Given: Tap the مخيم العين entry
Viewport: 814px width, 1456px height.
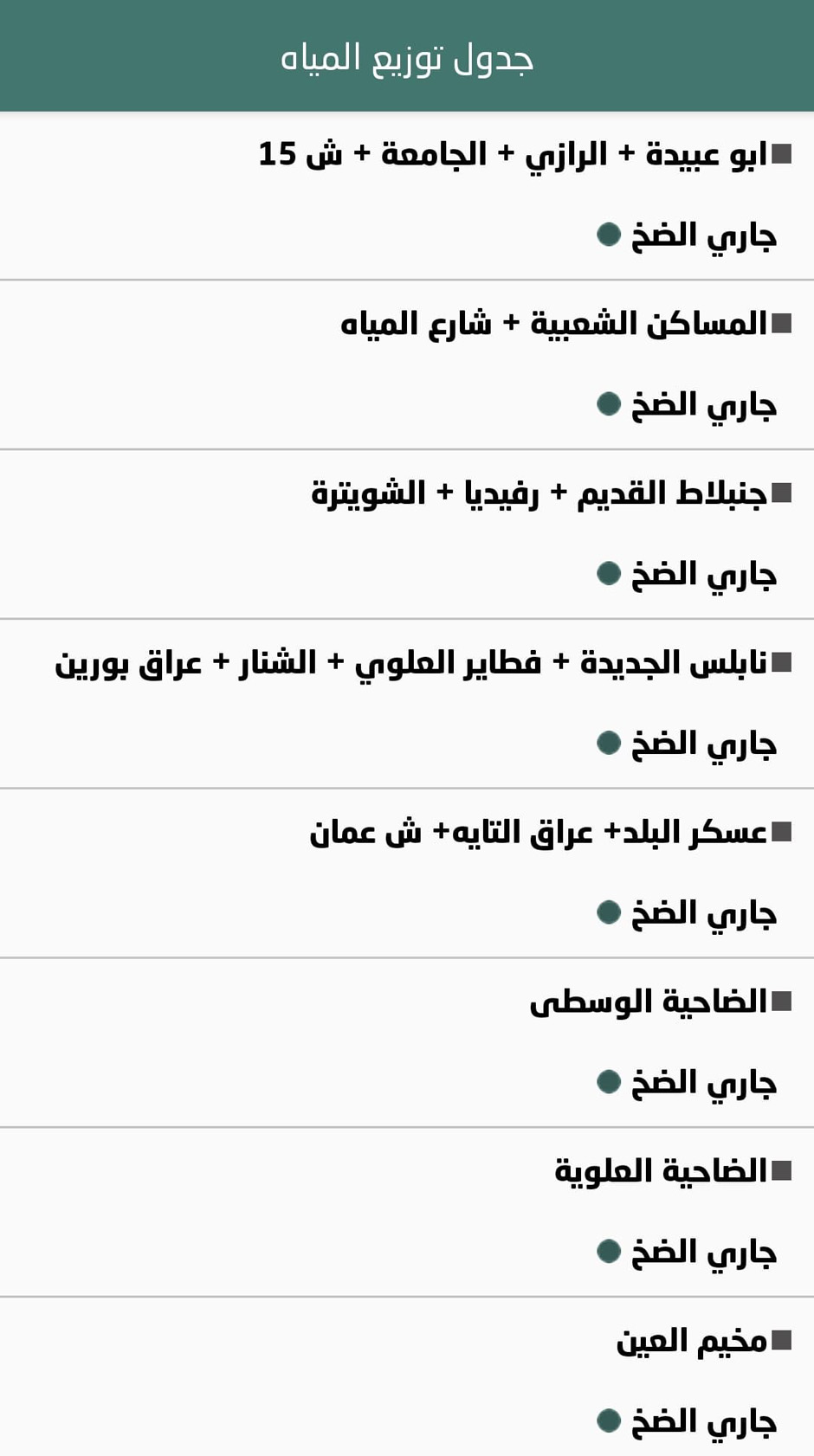Looking at the screenshot, I should coord(691,1342).
